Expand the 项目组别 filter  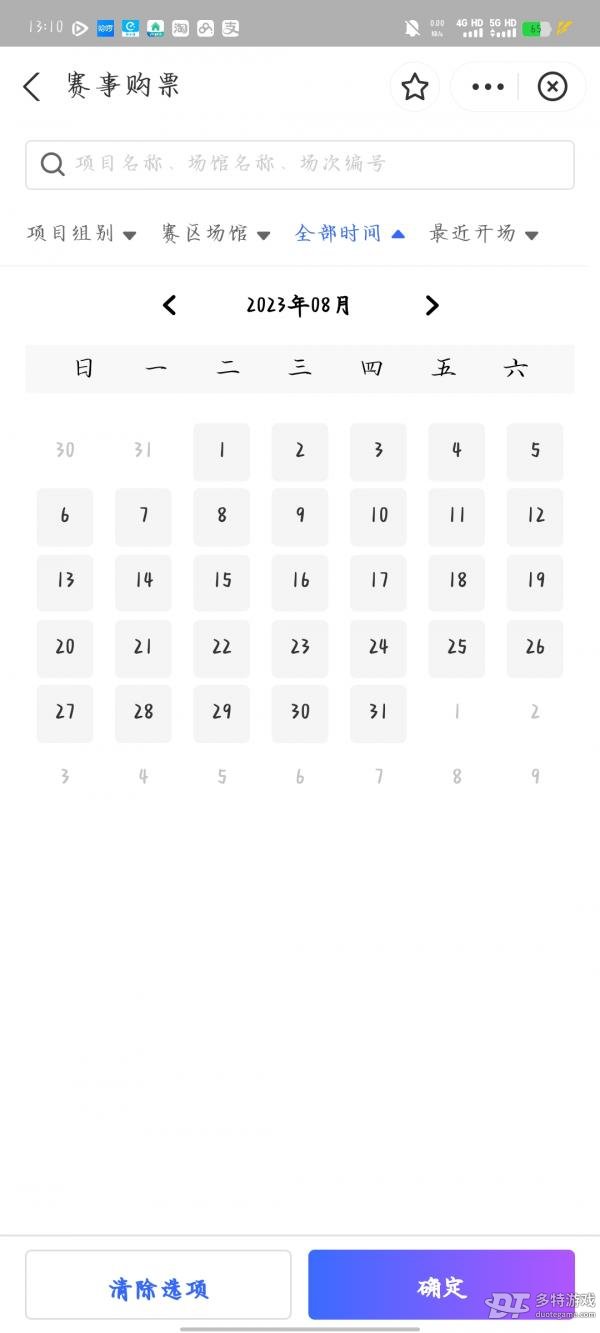click(x=81, y=234)
